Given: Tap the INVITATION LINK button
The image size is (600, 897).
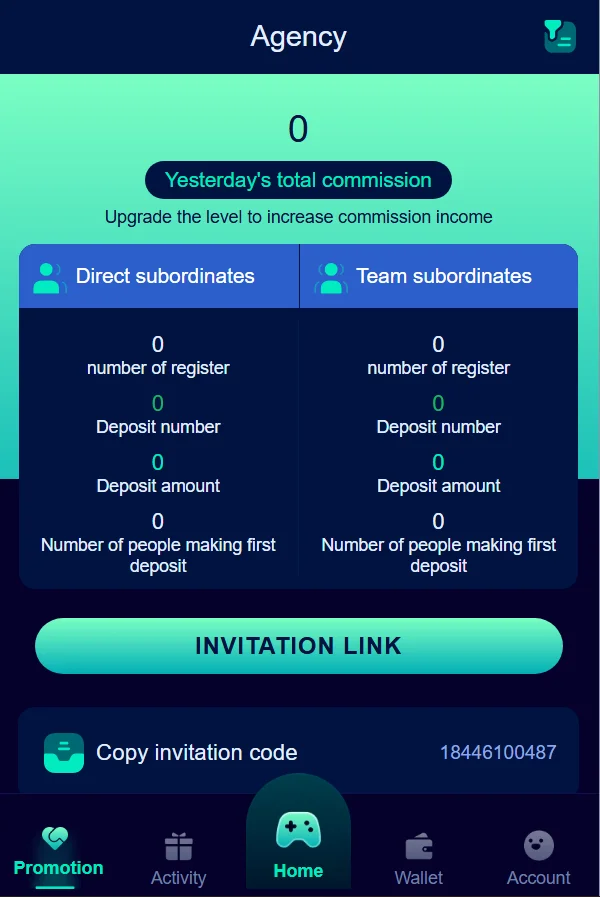Looking at the screenshot, I should [299, 646].
